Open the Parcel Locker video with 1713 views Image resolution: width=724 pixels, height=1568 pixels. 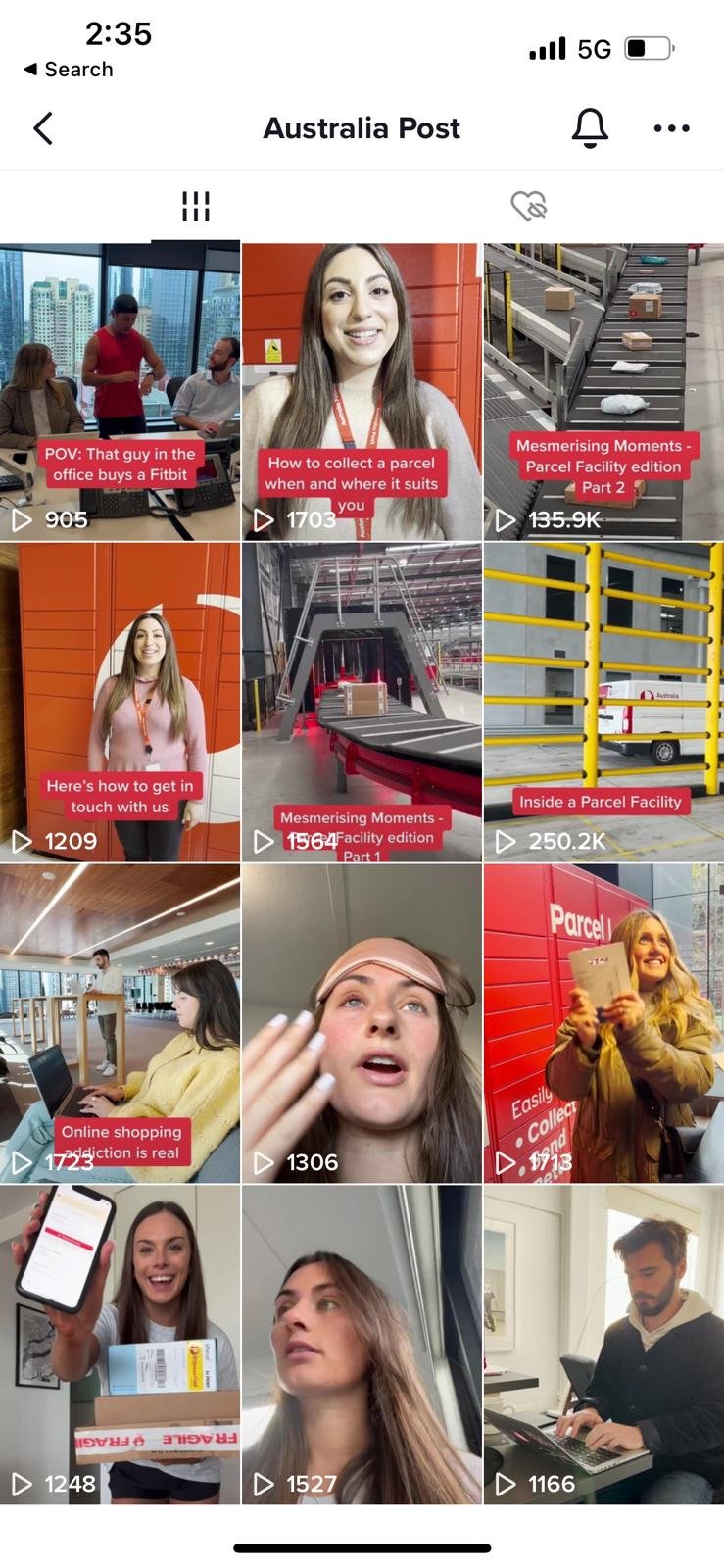pos(603,1023)
